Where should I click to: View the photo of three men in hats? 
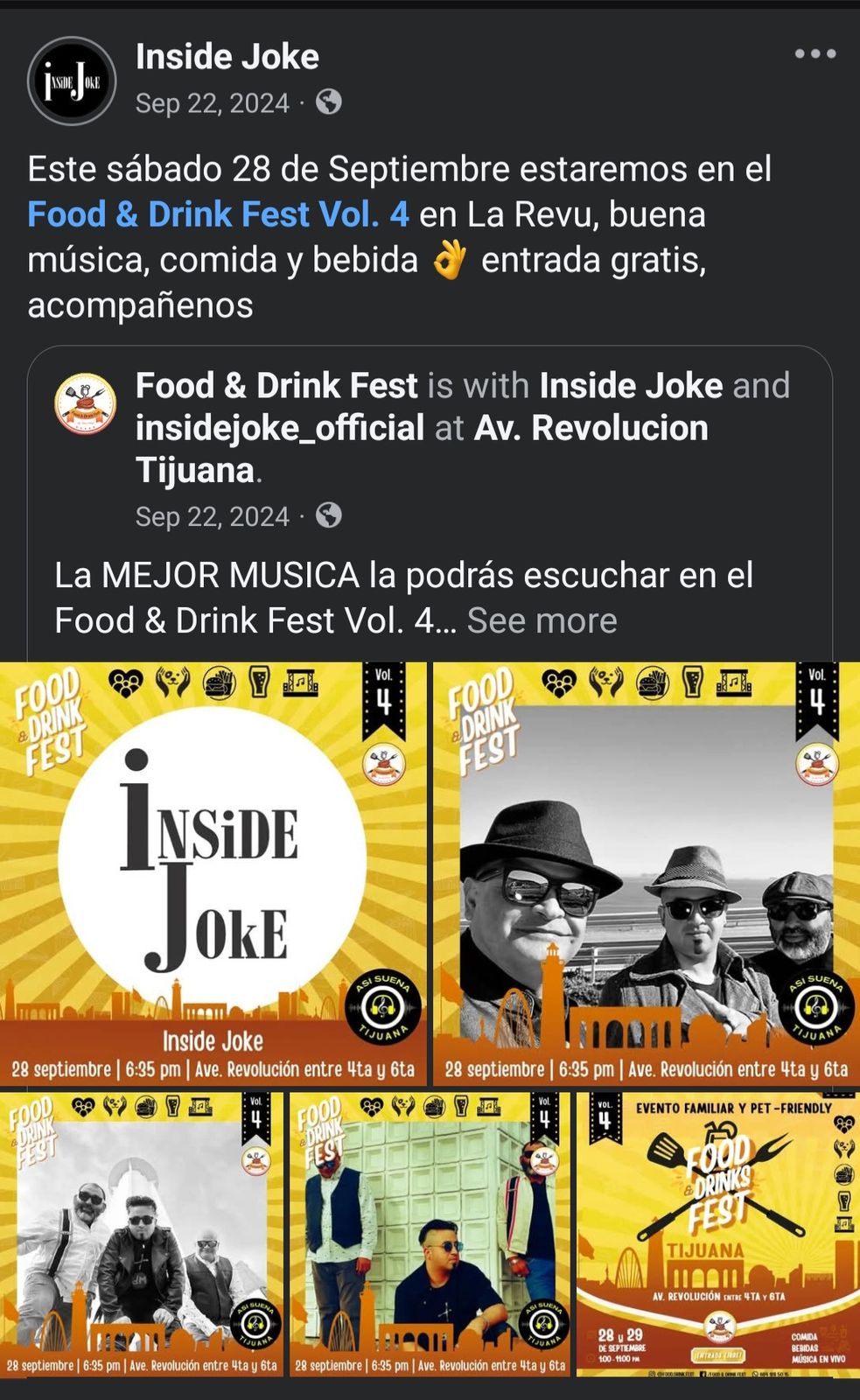pyautogui.click(x=647, y=873)
